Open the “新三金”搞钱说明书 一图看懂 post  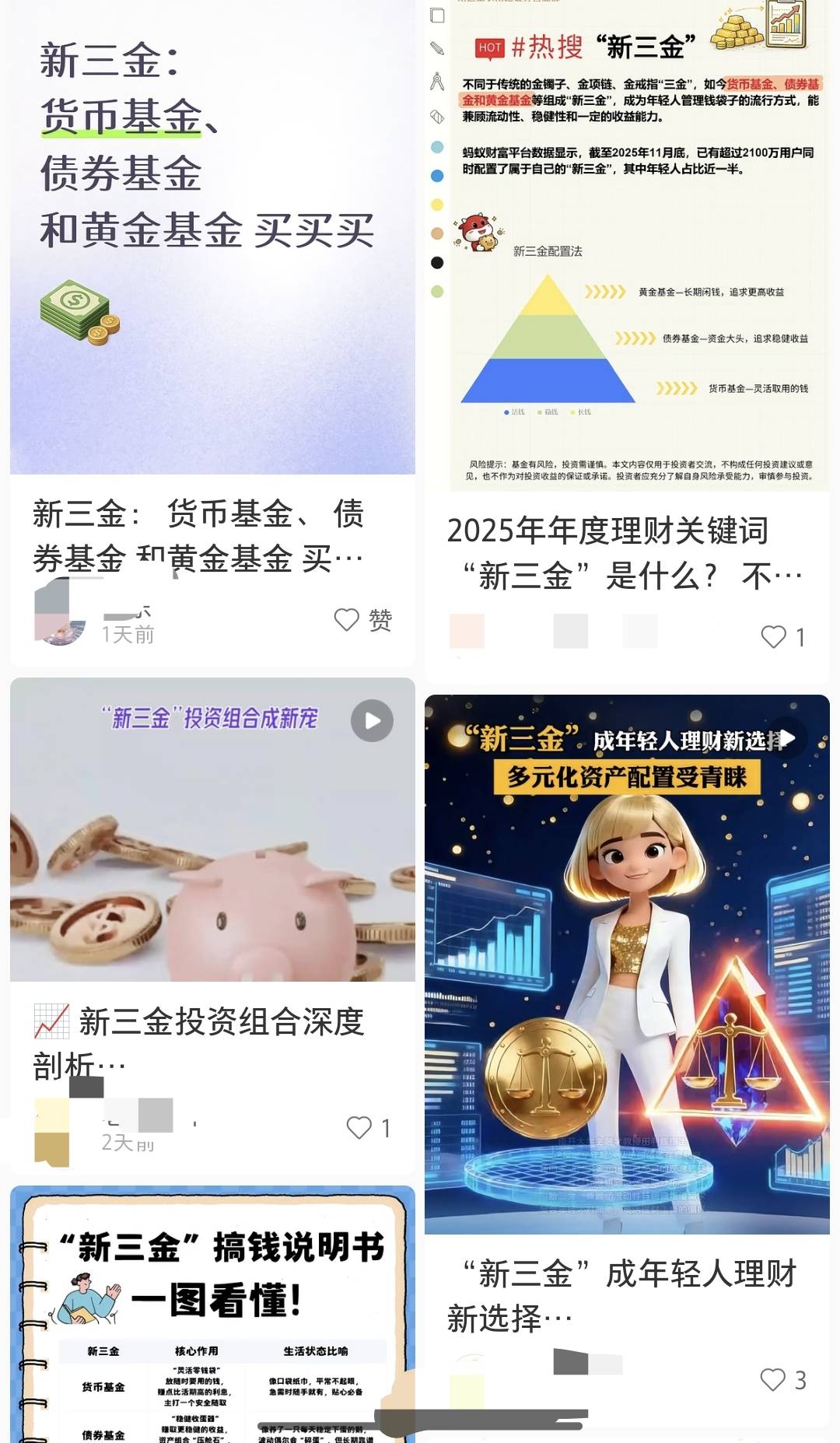[212, 1315]
